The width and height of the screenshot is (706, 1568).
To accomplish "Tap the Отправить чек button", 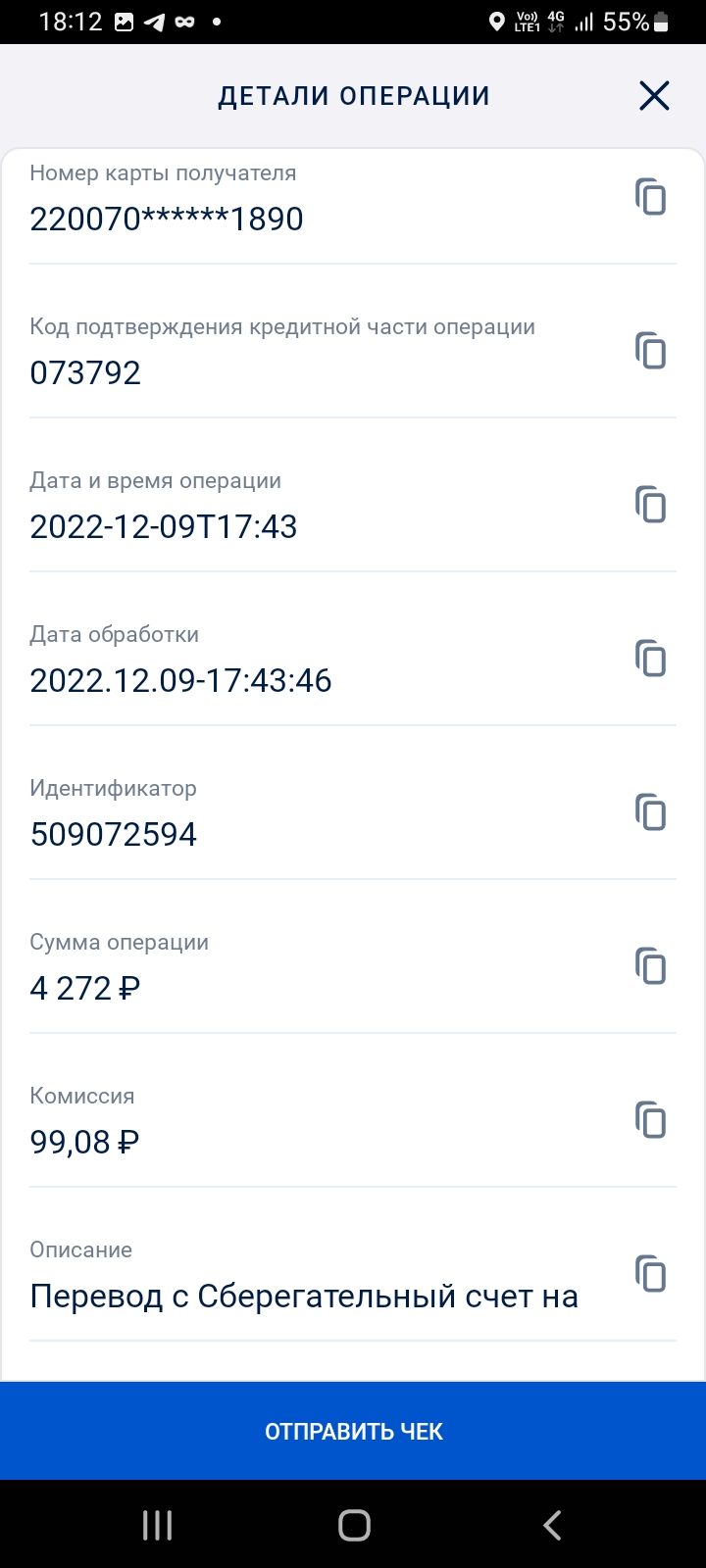I will click(353, 1432).
